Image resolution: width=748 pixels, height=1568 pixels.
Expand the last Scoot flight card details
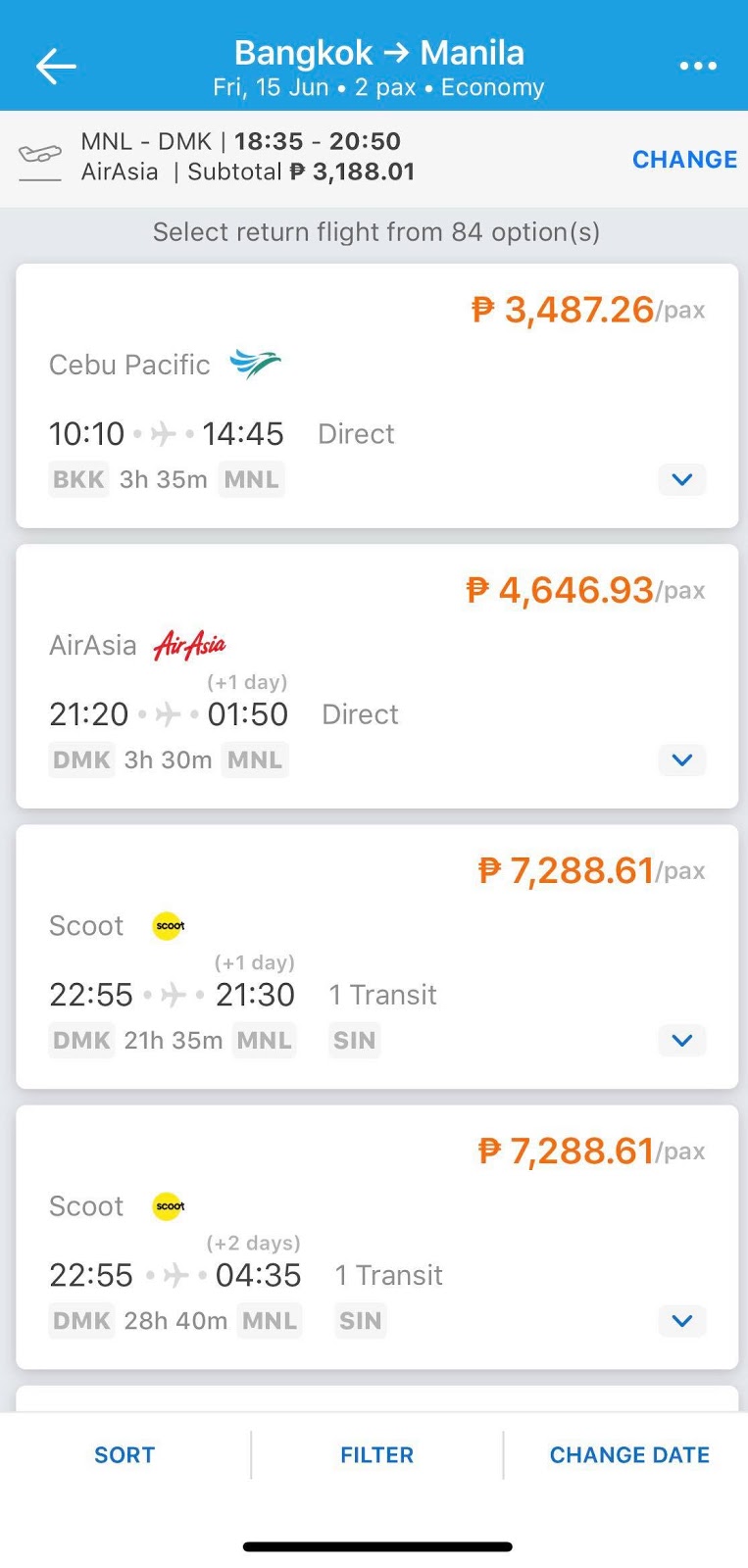click(x=681, y=1320)
